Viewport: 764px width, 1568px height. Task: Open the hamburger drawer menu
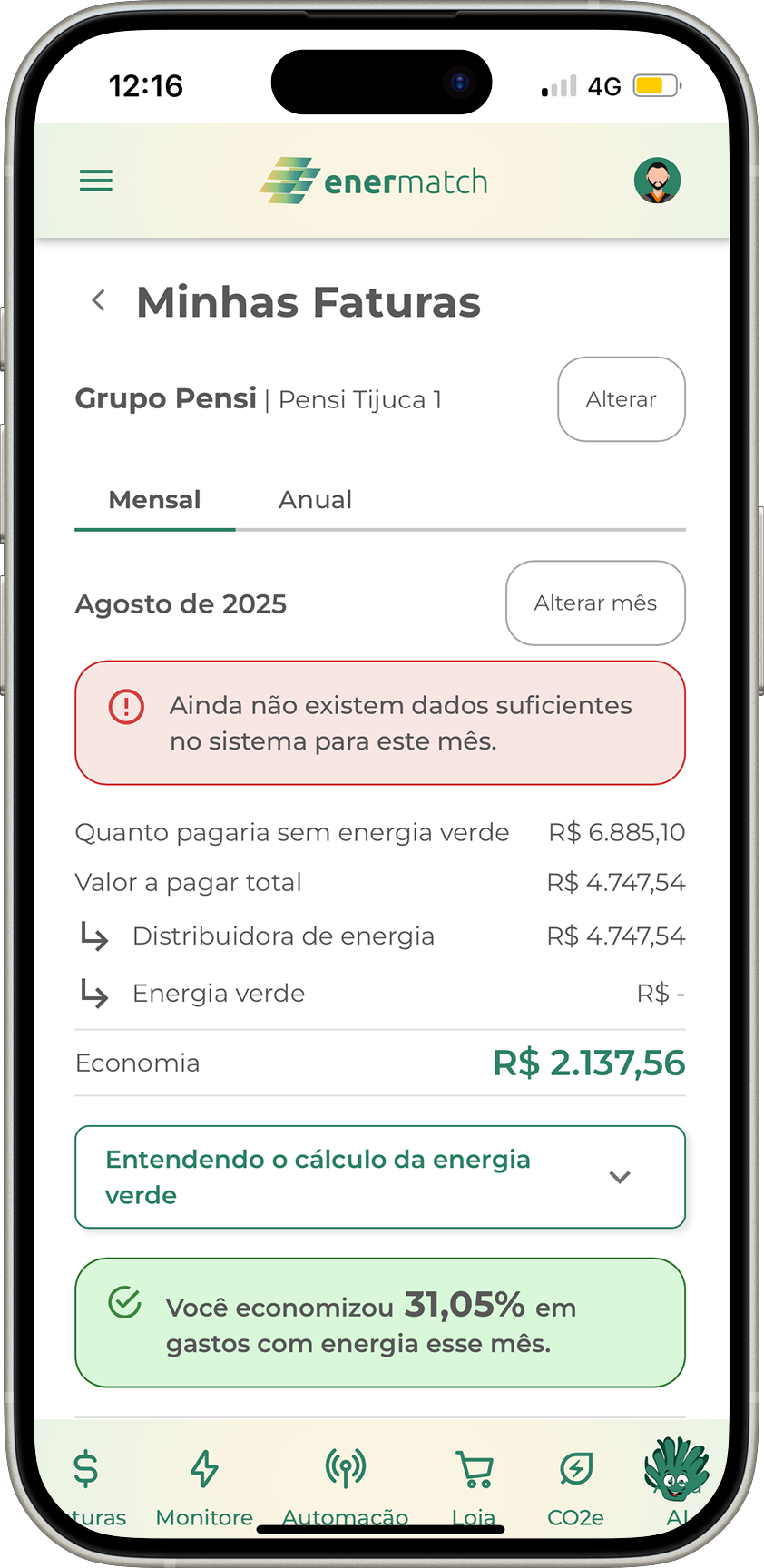[96, 181]
